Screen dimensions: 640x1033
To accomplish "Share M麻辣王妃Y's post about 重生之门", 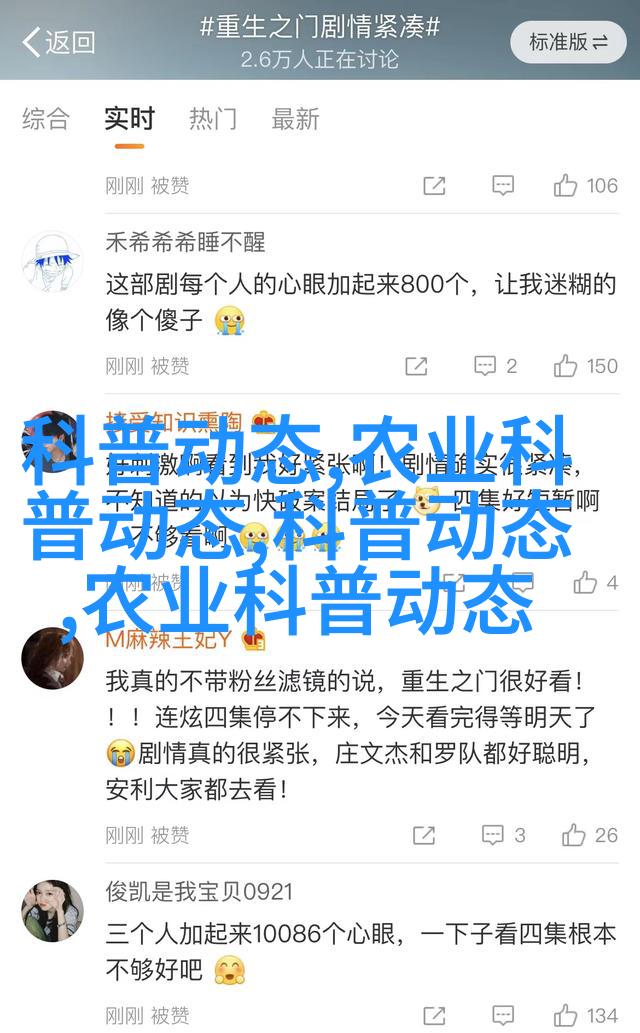I will [423, 835].
